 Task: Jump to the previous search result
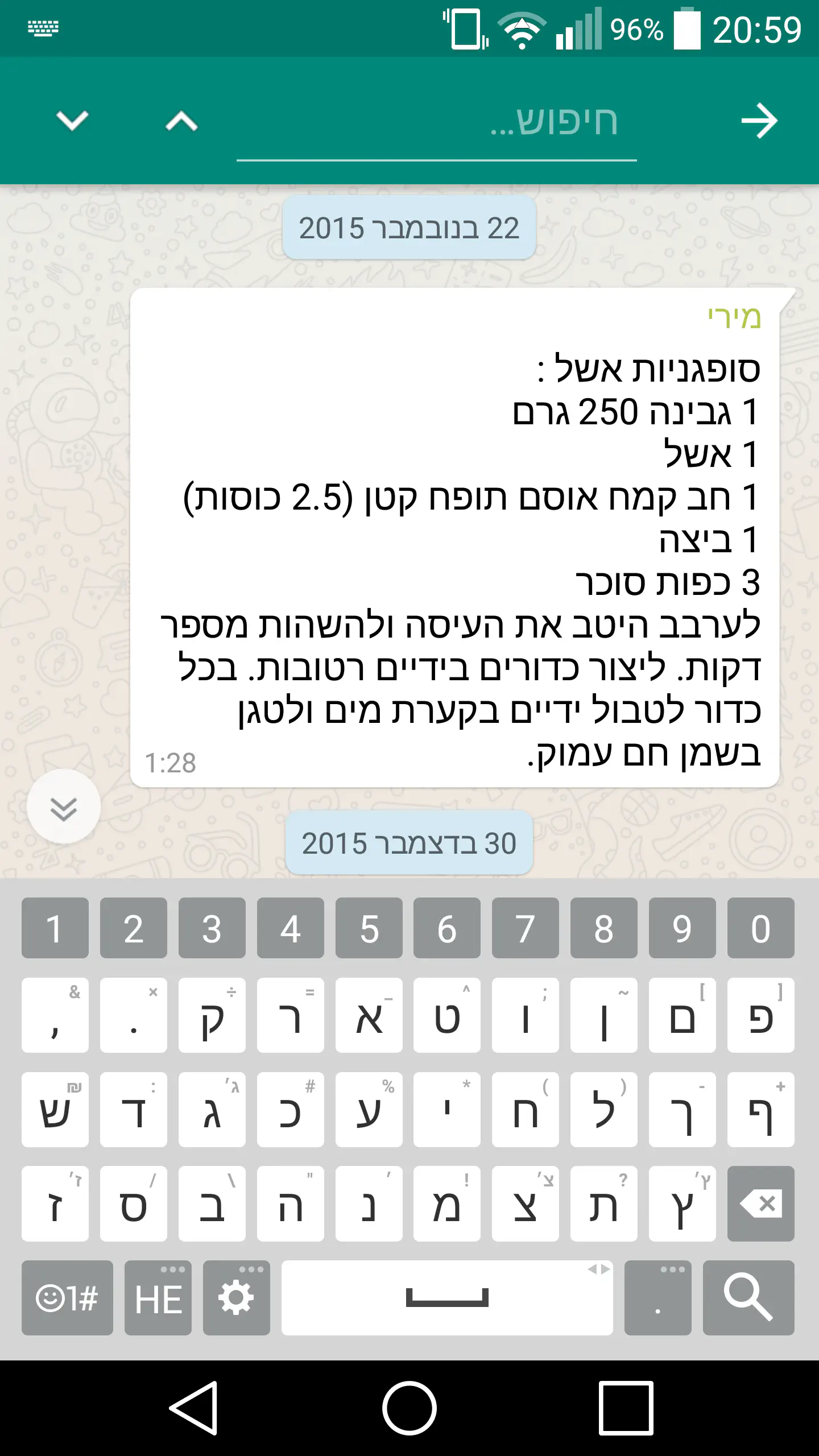pyautogui.click(x=181, y=121)
